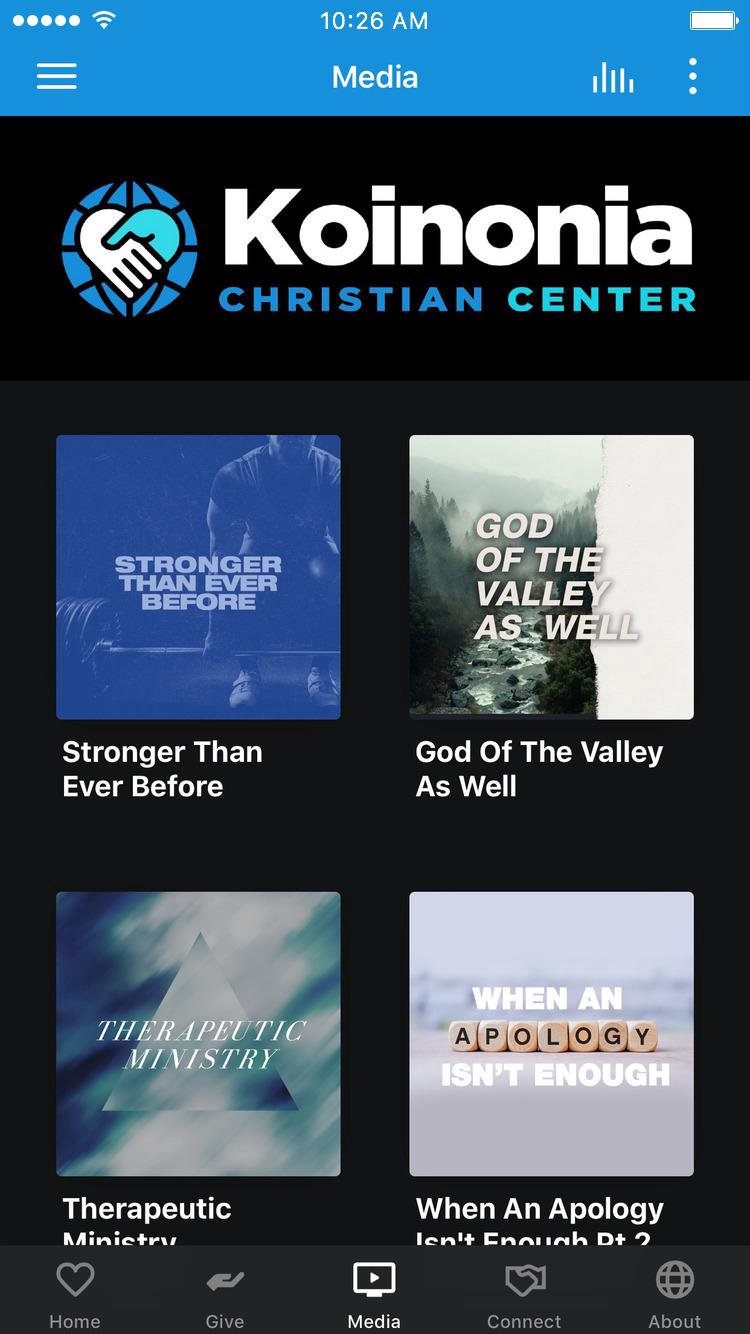Tap the 'Stronger Than Ever Before' title text
750x1334 pixels.
coord(162,768)
